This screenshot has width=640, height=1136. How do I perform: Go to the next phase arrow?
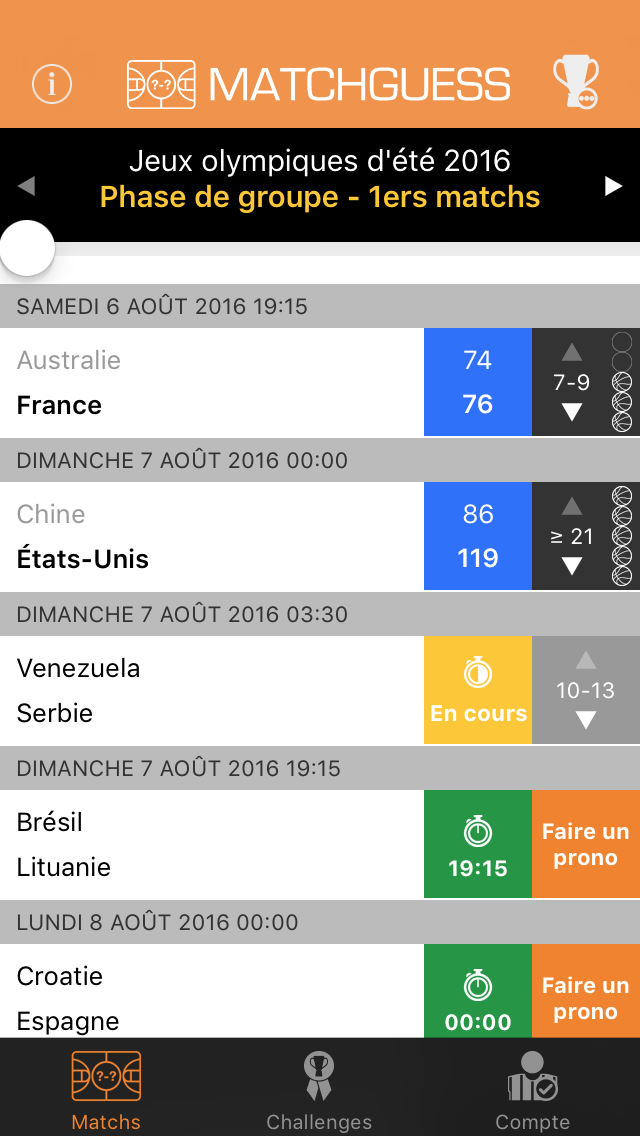[613, 186]
